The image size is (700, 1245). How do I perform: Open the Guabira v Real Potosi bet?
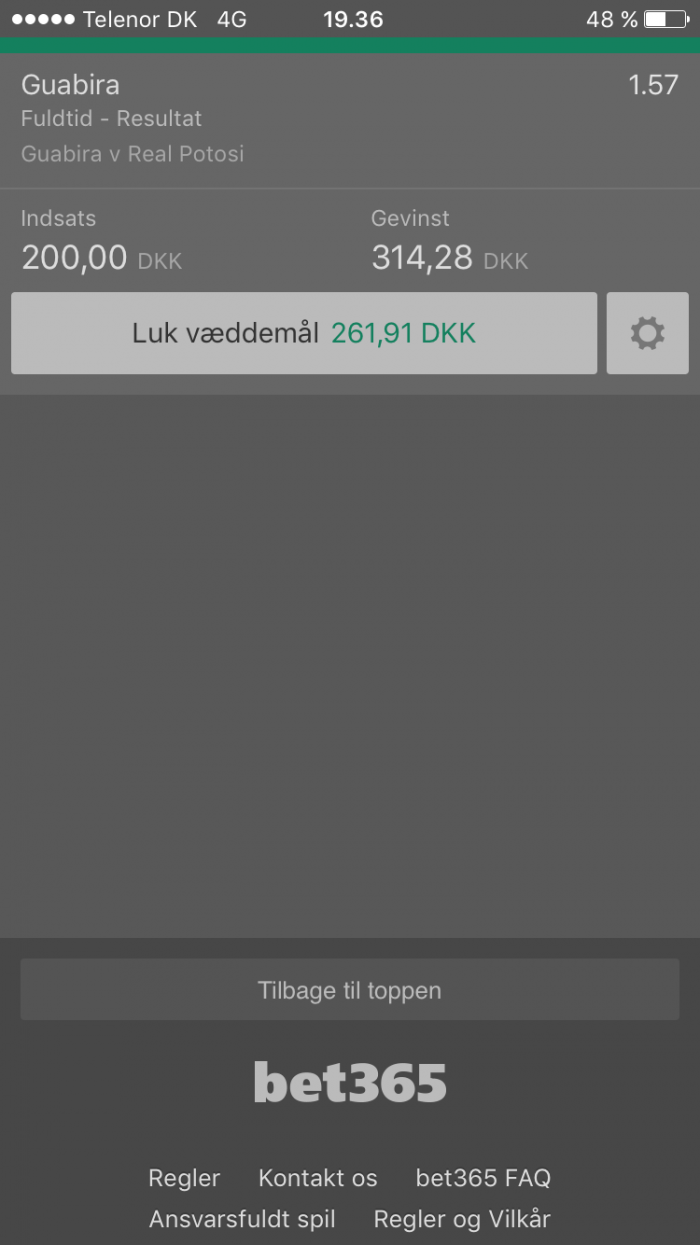[x=350, y=120]
